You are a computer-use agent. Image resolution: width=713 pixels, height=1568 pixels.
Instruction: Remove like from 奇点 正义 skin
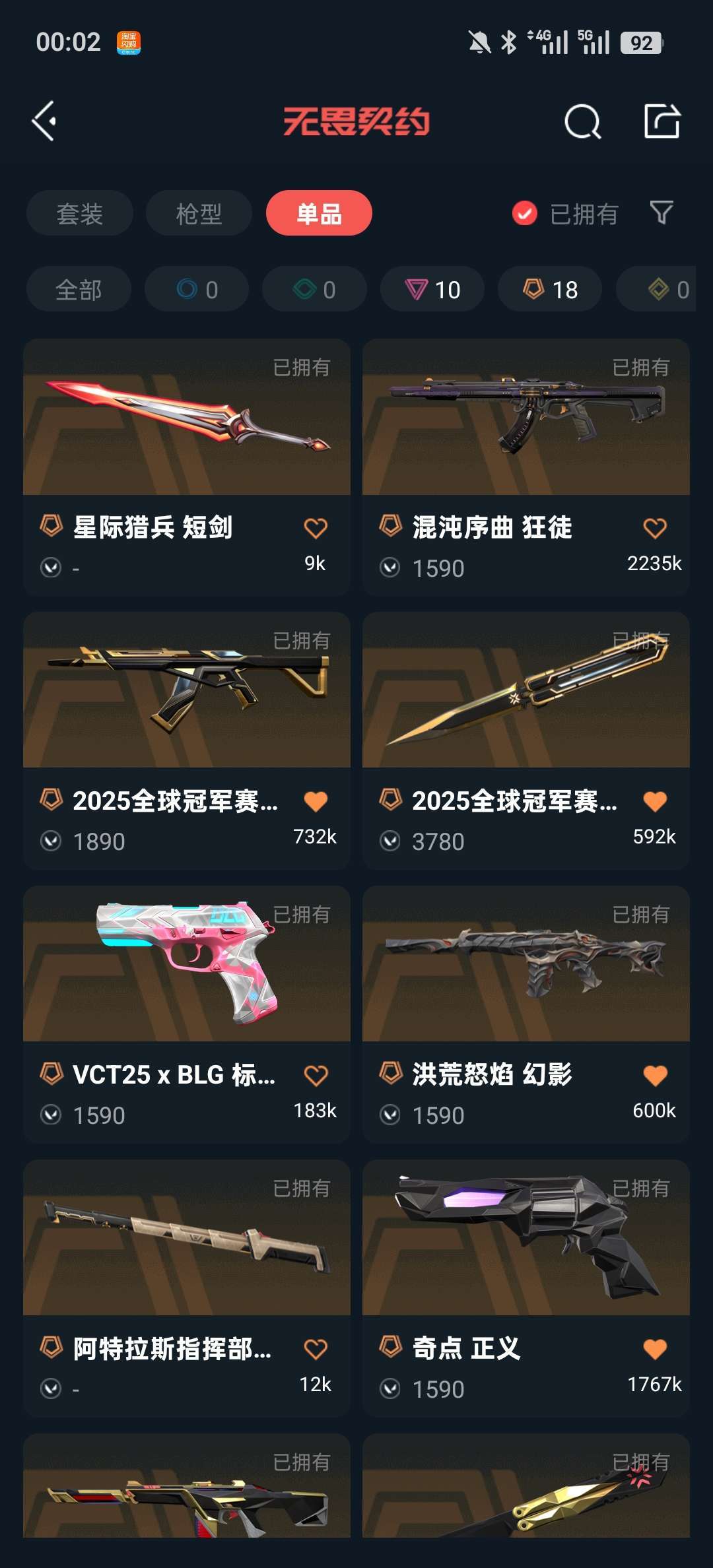[655, 1349]
